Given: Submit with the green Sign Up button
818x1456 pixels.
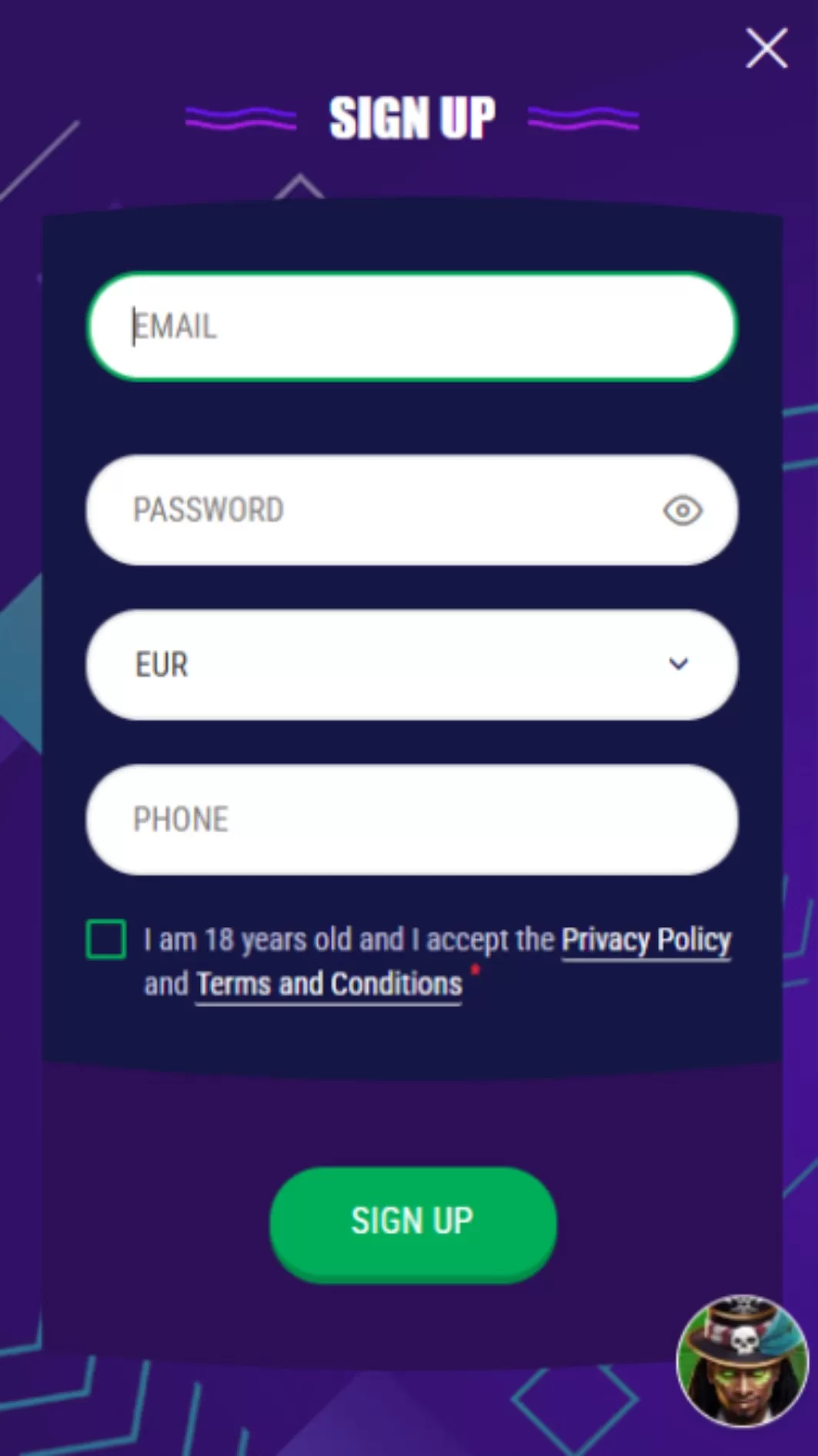Looking at the screenshot, I should coord(412,1222).
